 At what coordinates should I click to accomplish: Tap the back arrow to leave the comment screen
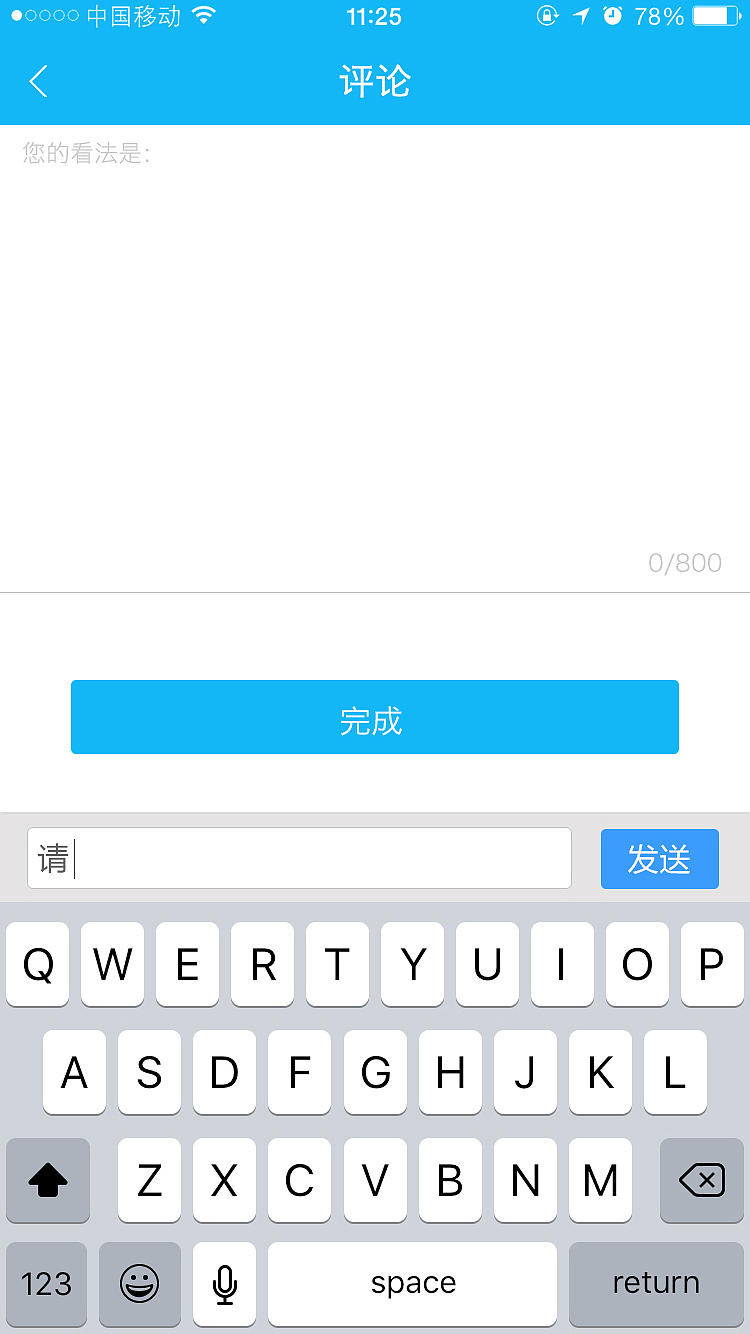point(38,81)
